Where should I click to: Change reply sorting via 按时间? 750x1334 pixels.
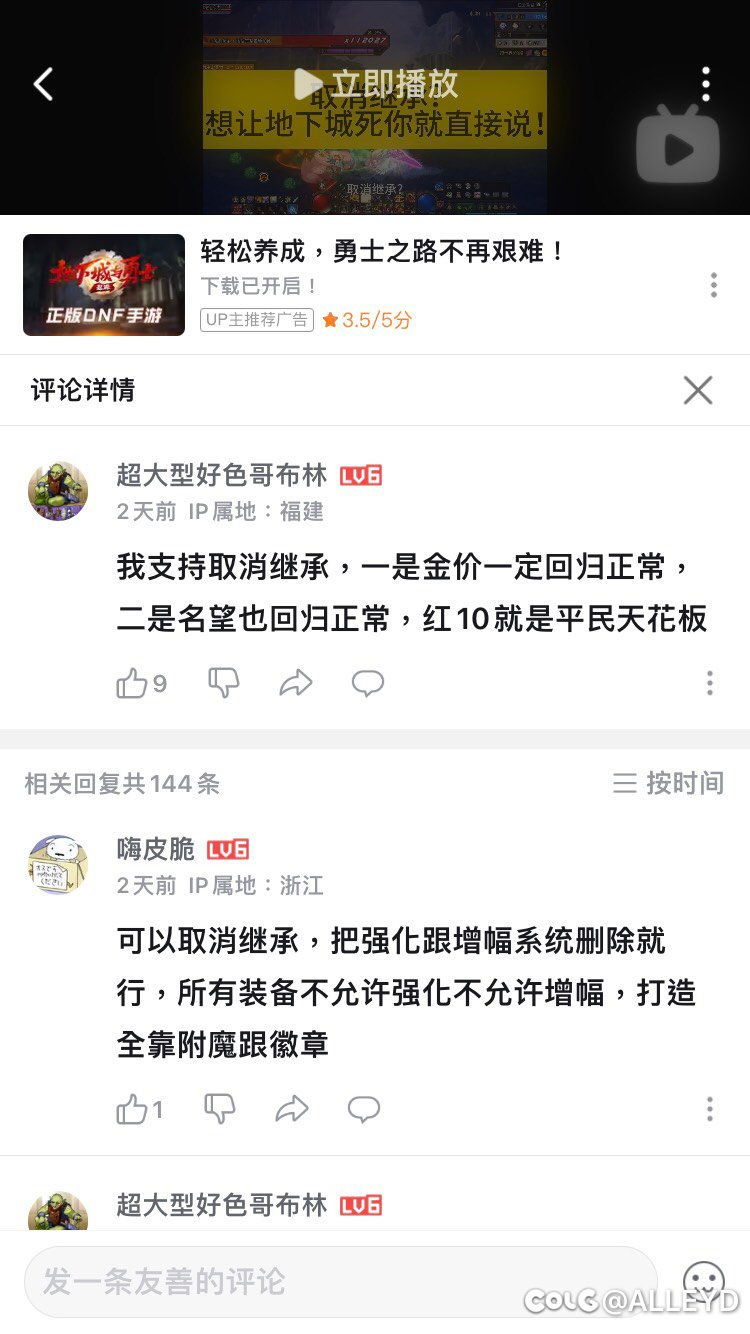point(668,783)
